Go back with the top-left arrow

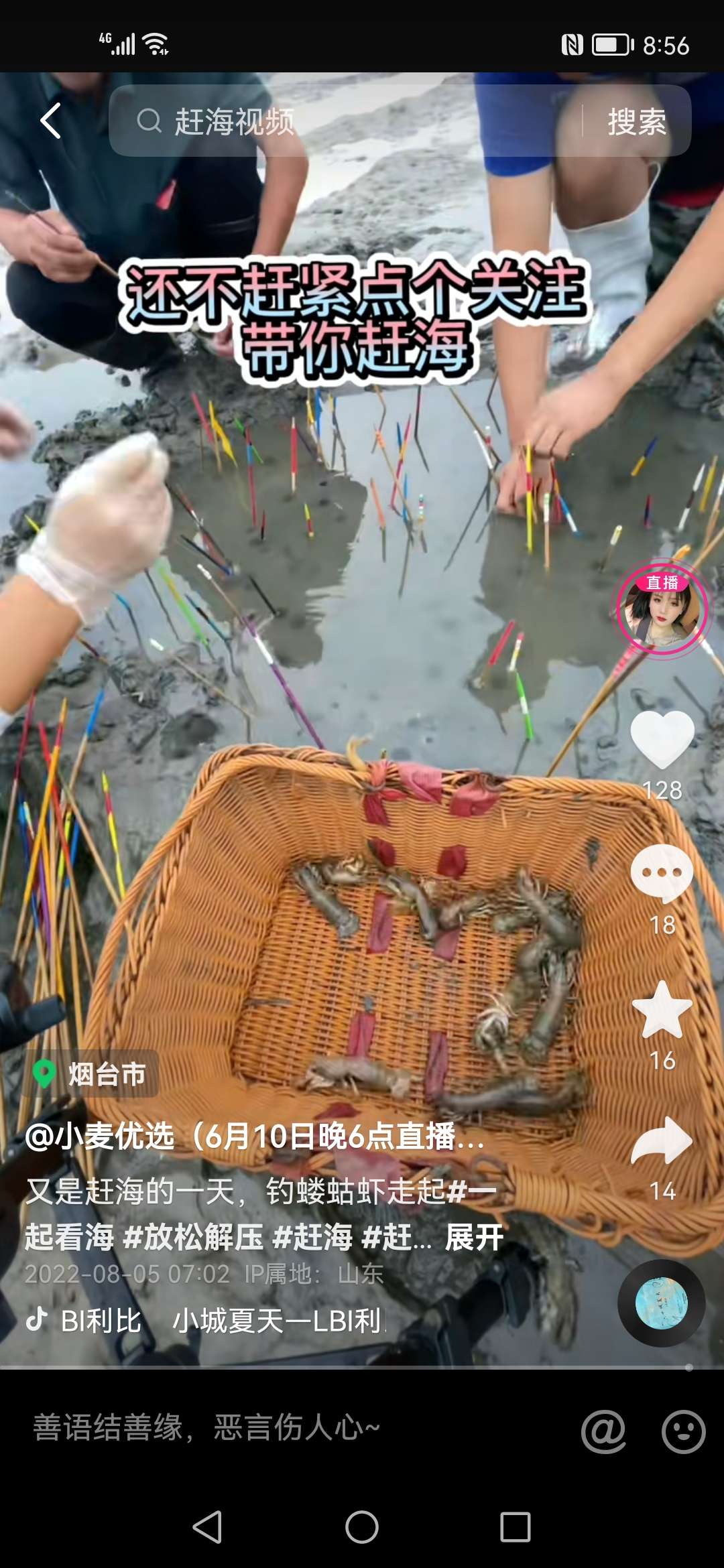point(51,121)
